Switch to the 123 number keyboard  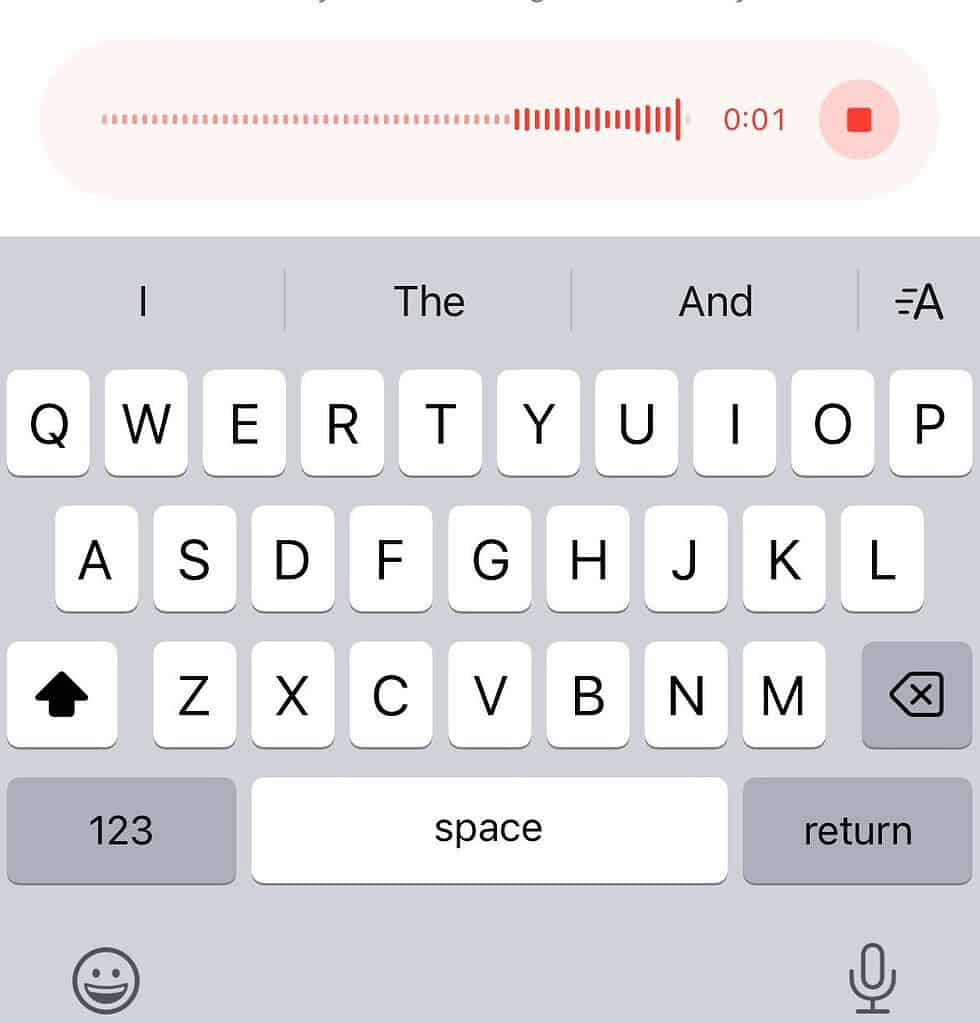[x=121, y=830]
